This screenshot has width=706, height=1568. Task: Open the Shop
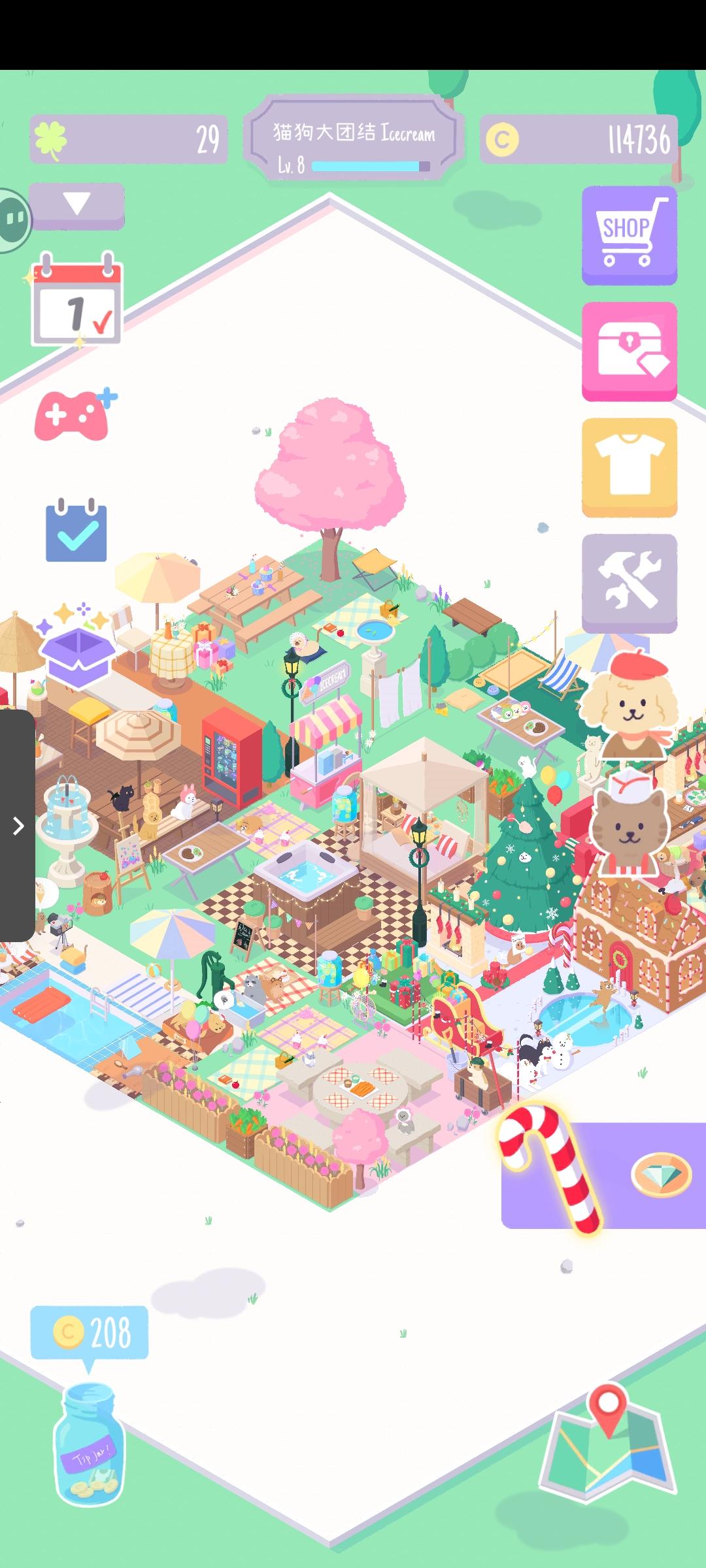pos(629,236)
